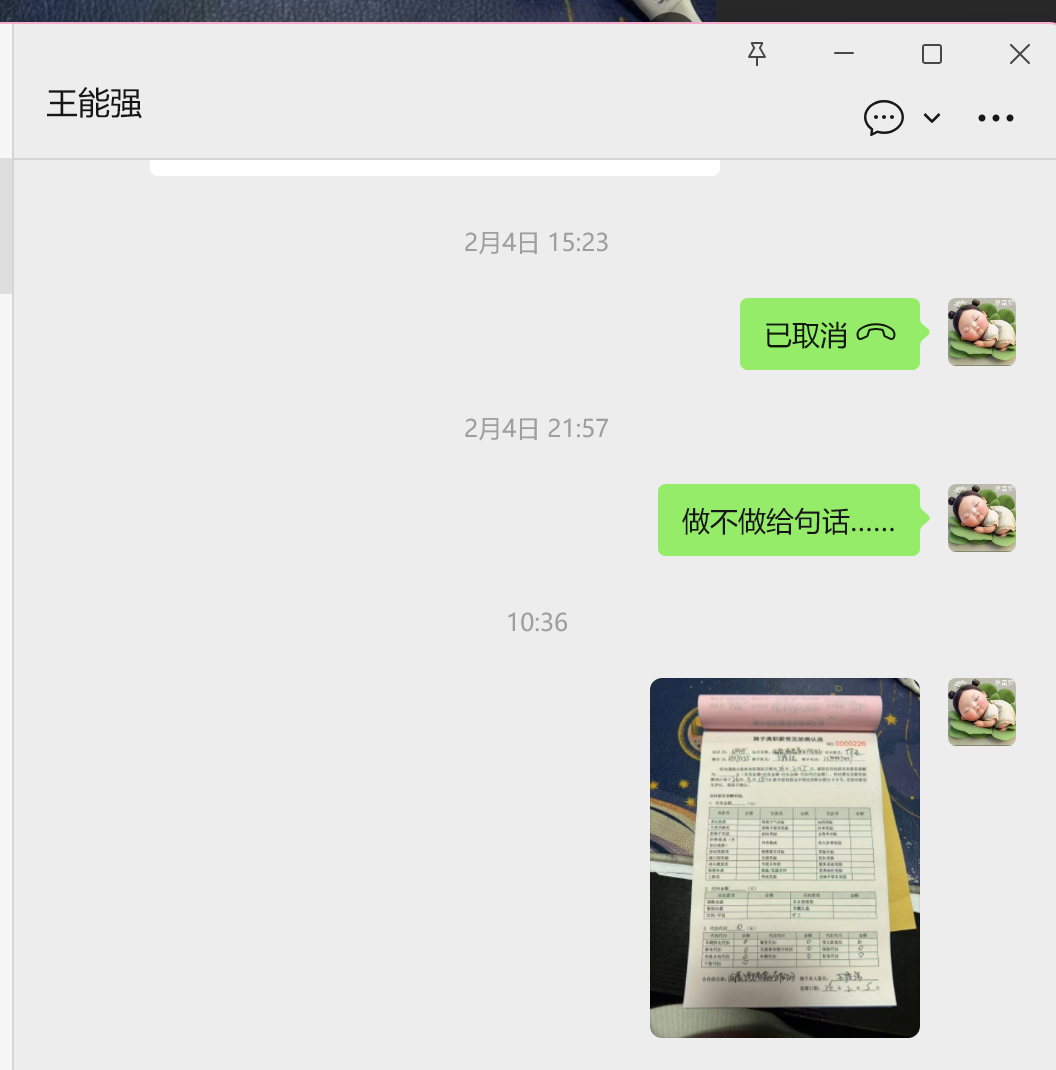Open sender avatar beside 做不做给句话 message
This screenshot has width=1056, height=1070.
(x=981, y=518)
